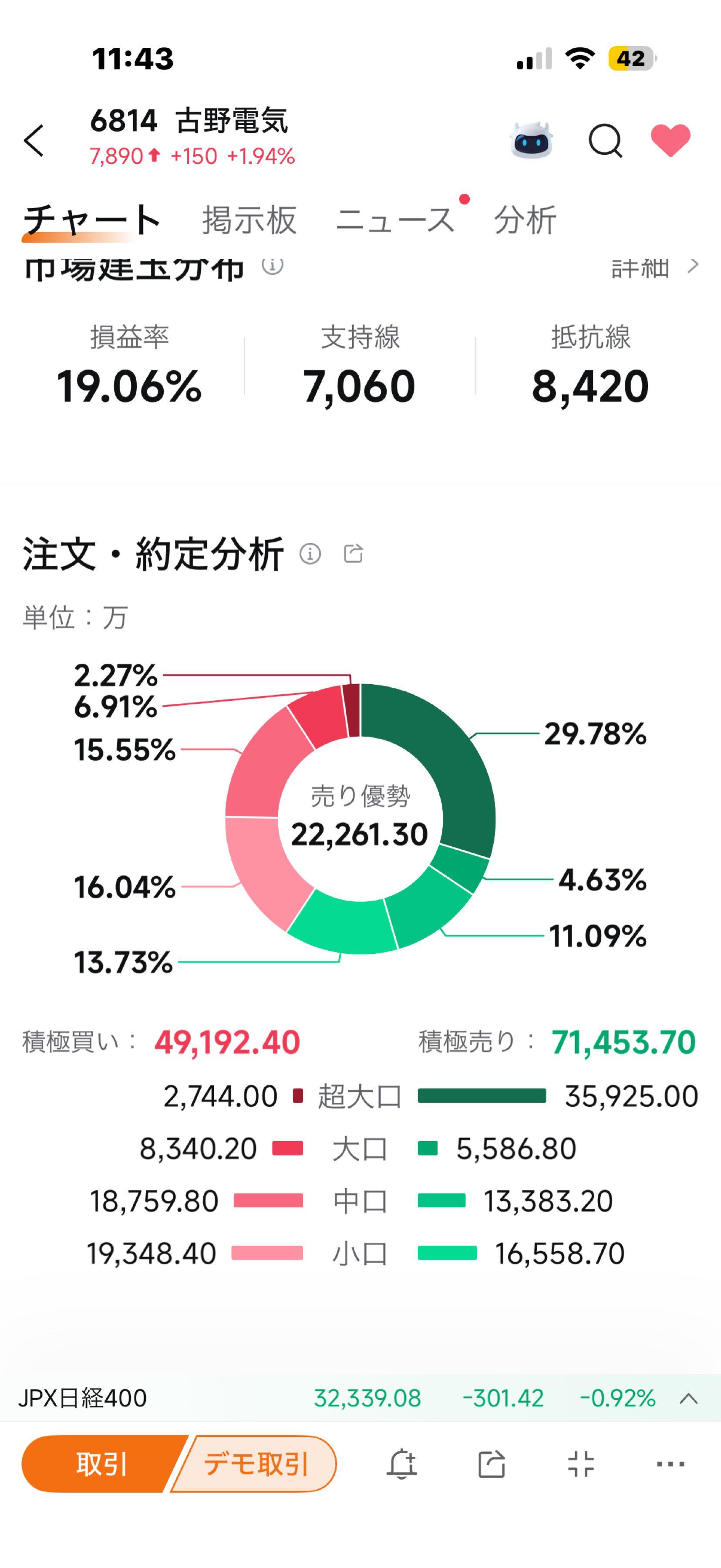Switch to the 分析 tab

pyautogui.click(x=525, y=220)
